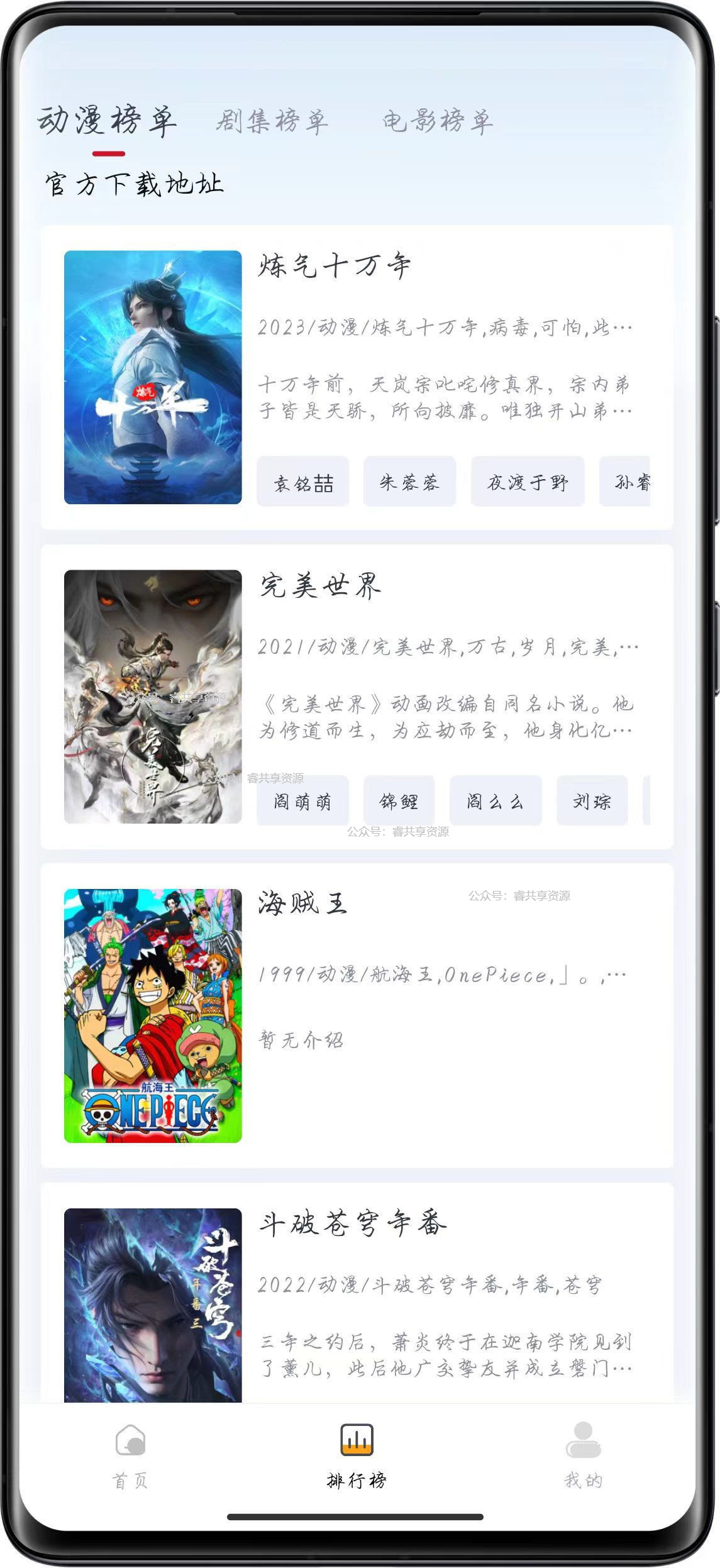Tap the 阎么么 chip

coord(496,802)
